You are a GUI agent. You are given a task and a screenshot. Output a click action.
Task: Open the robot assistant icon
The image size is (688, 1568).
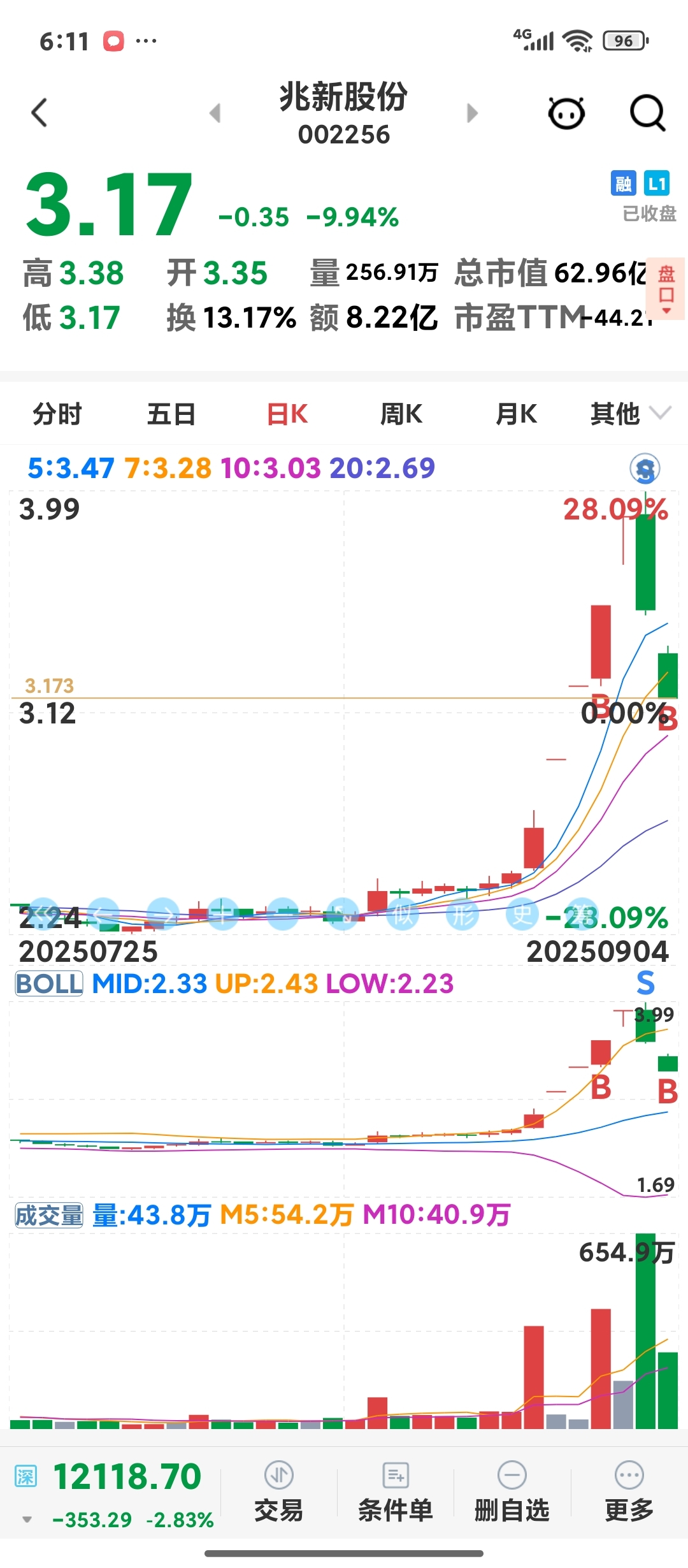(566, 113)
